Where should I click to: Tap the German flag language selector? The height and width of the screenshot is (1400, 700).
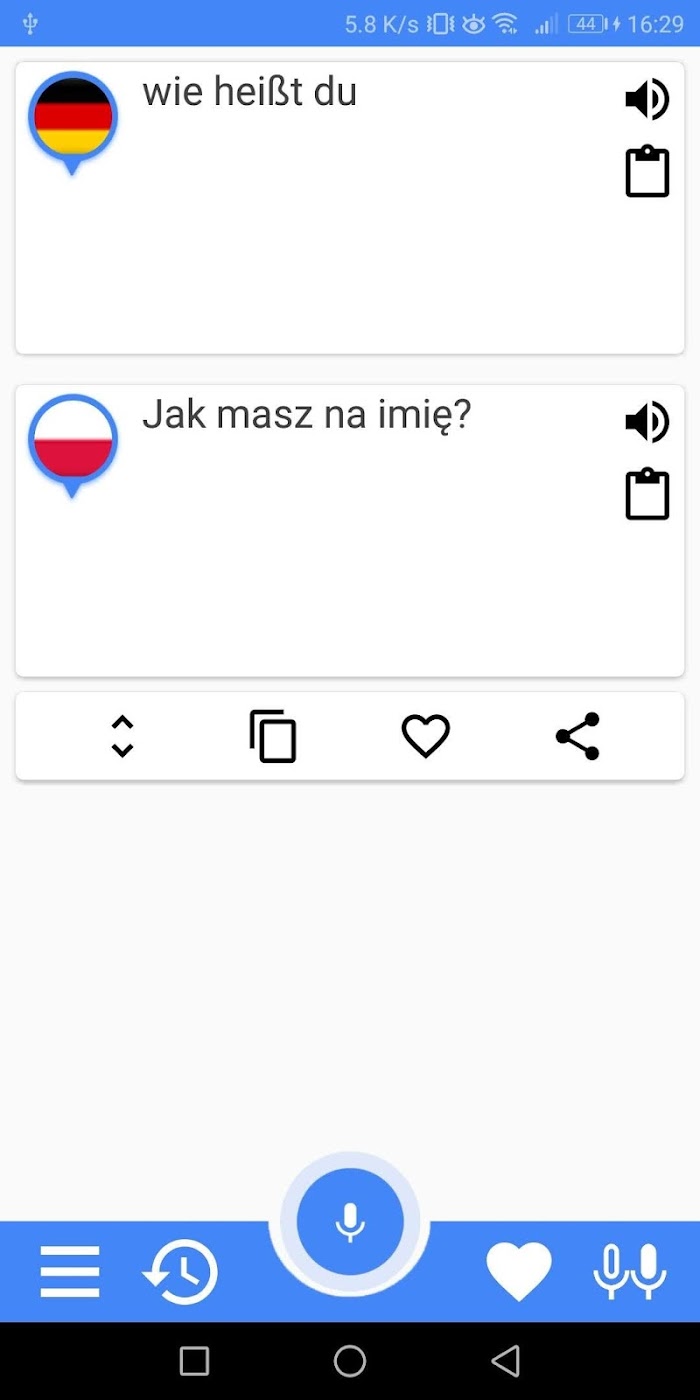pos(73,122)
